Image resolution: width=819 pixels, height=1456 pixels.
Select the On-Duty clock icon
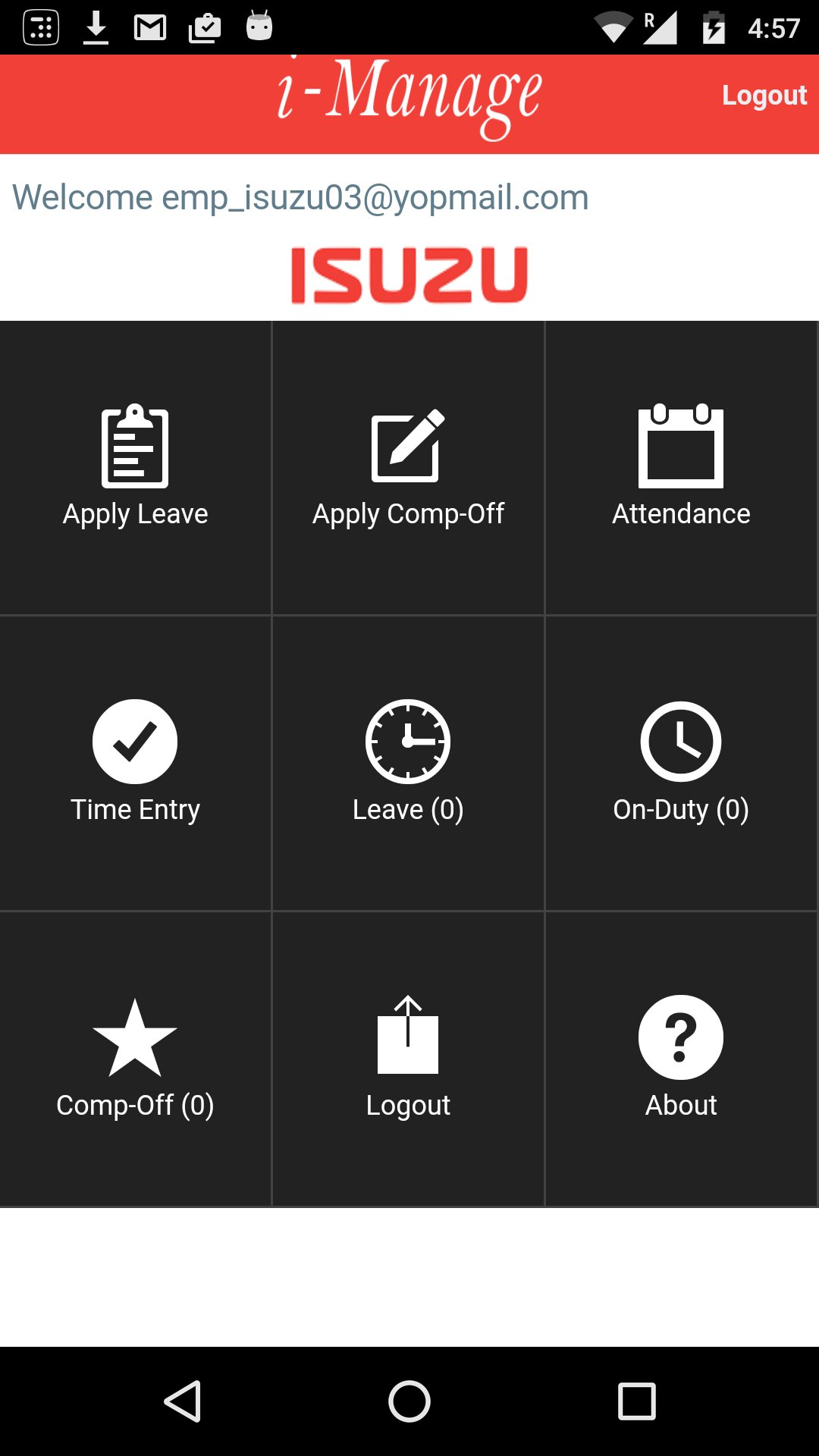click(x=681, y=740)
